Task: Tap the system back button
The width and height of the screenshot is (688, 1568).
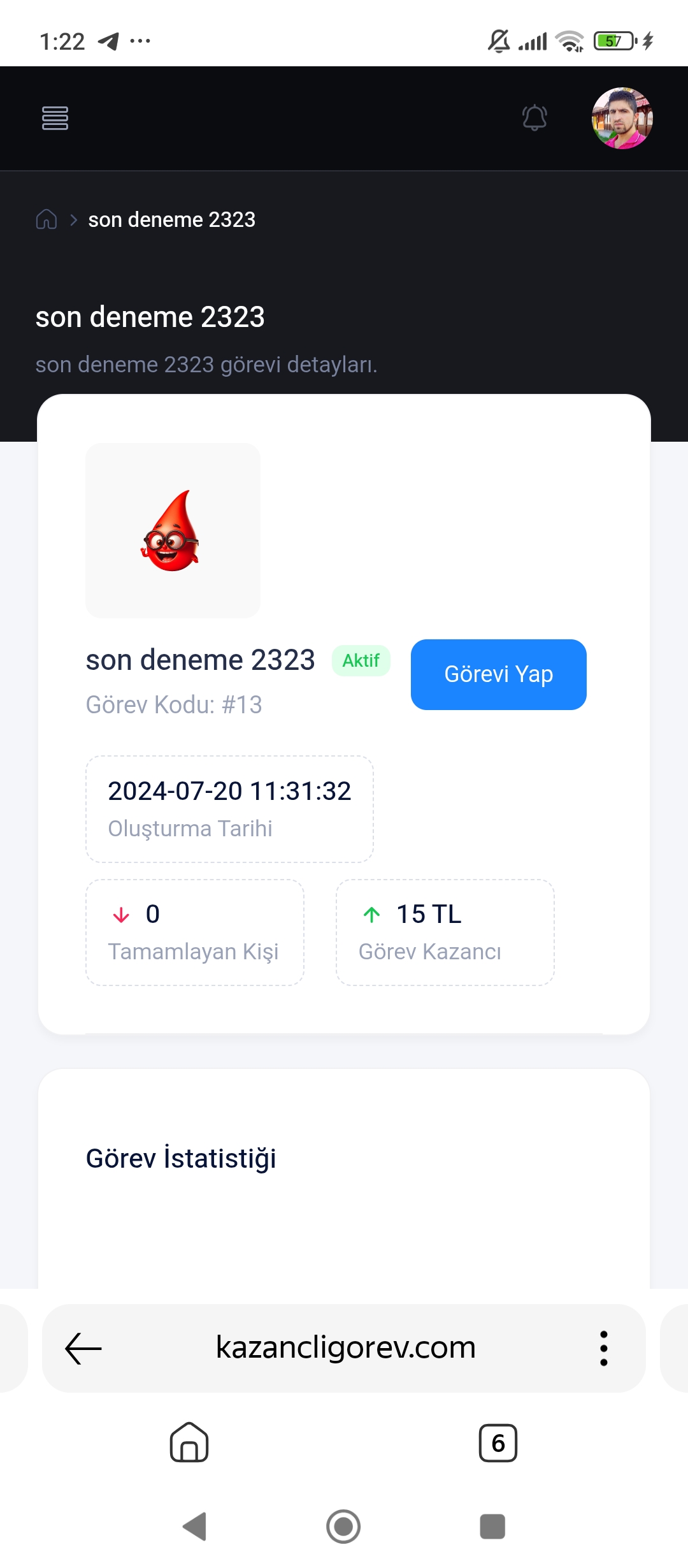Action: click(194, 1526)
